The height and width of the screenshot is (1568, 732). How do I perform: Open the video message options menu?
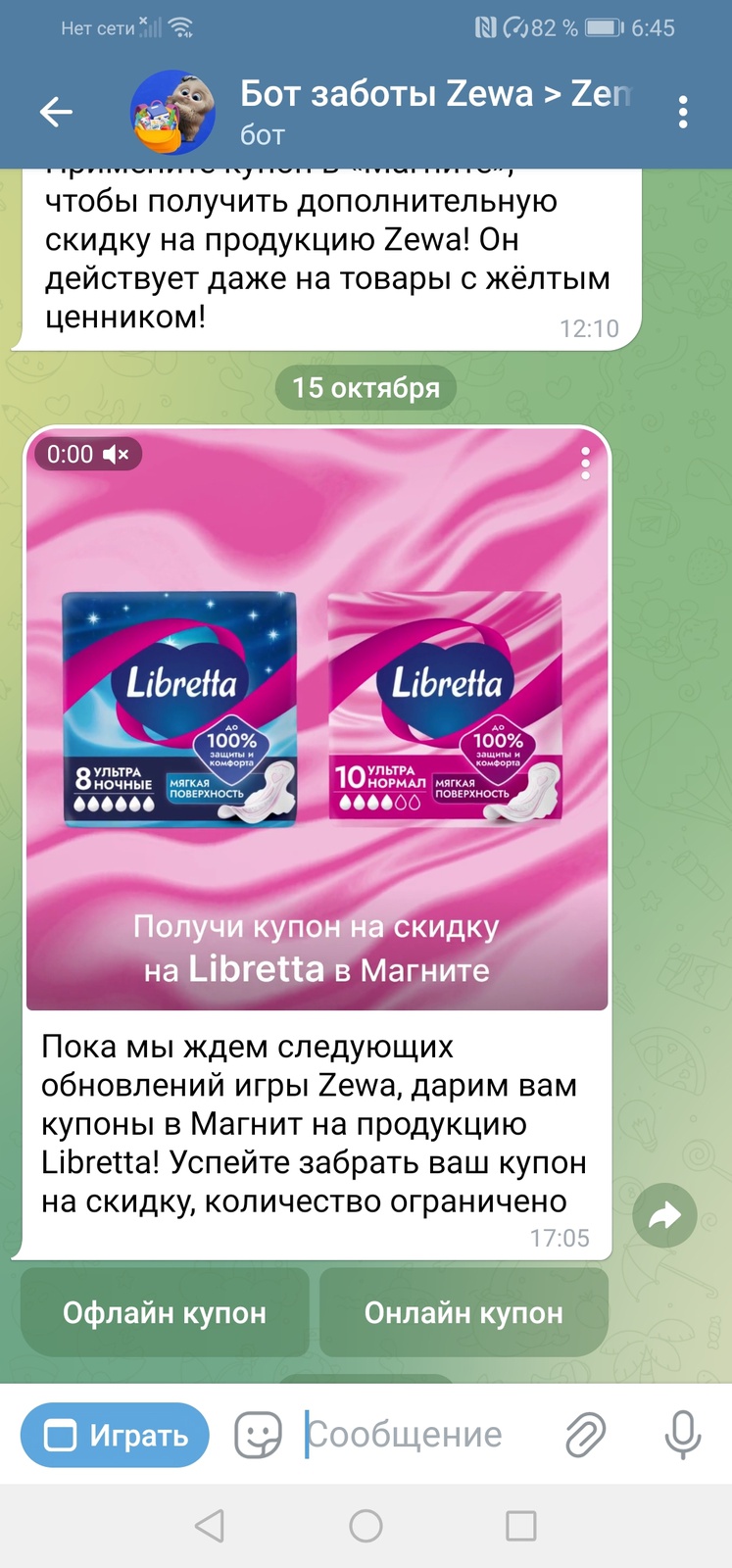tap(585, 463)
